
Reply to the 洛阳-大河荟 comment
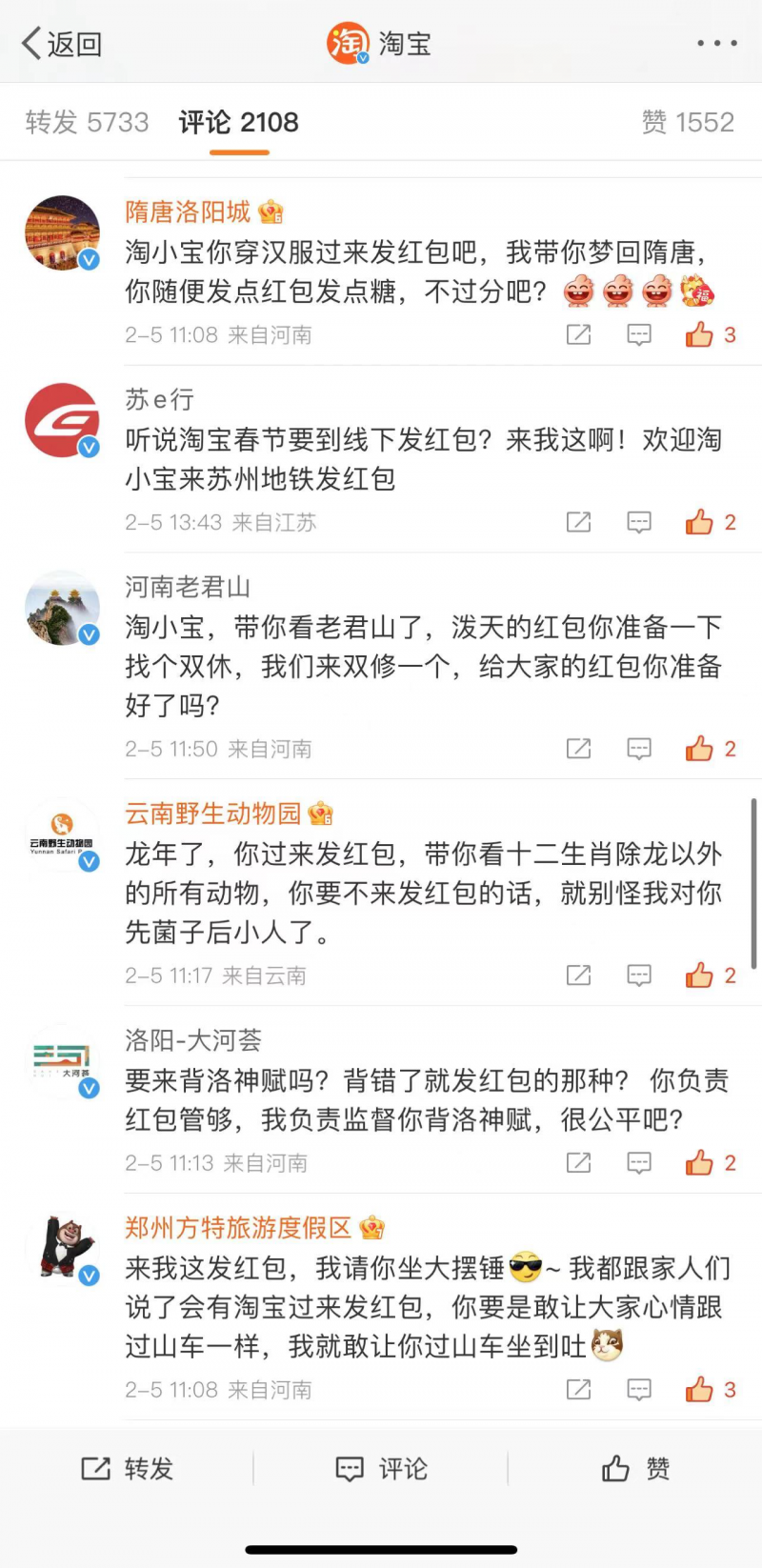pyautogui.click(x=638, y=1164)
